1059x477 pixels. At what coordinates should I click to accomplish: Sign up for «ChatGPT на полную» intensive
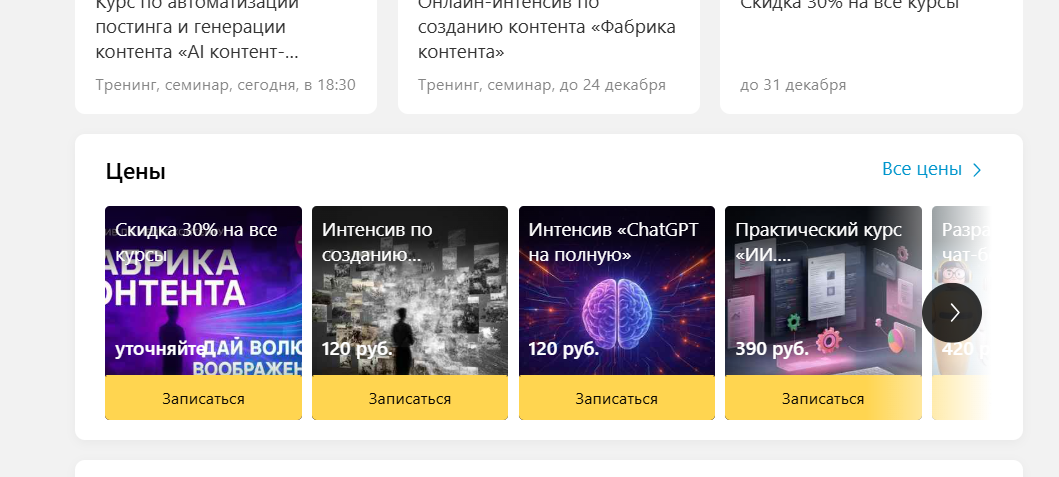point(616,399)
